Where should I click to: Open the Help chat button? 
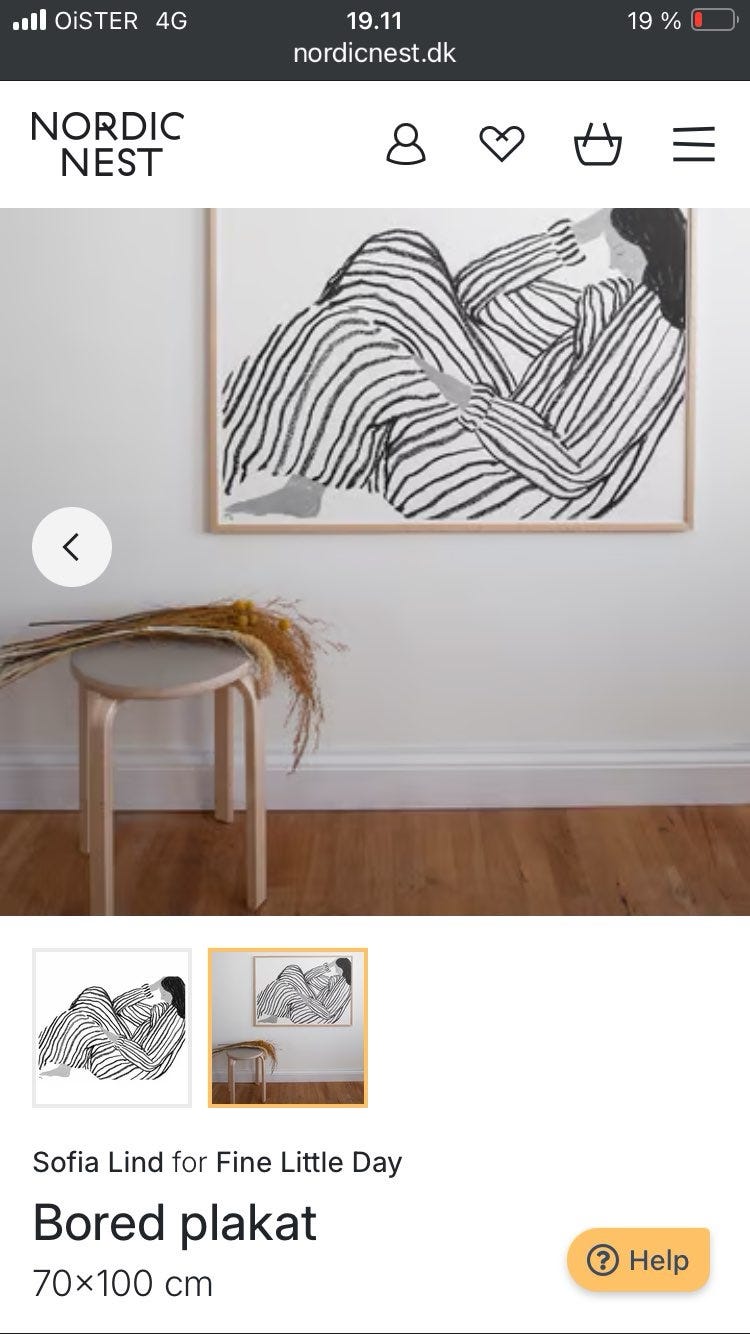pyautogui.click(x=638, y=1260)
